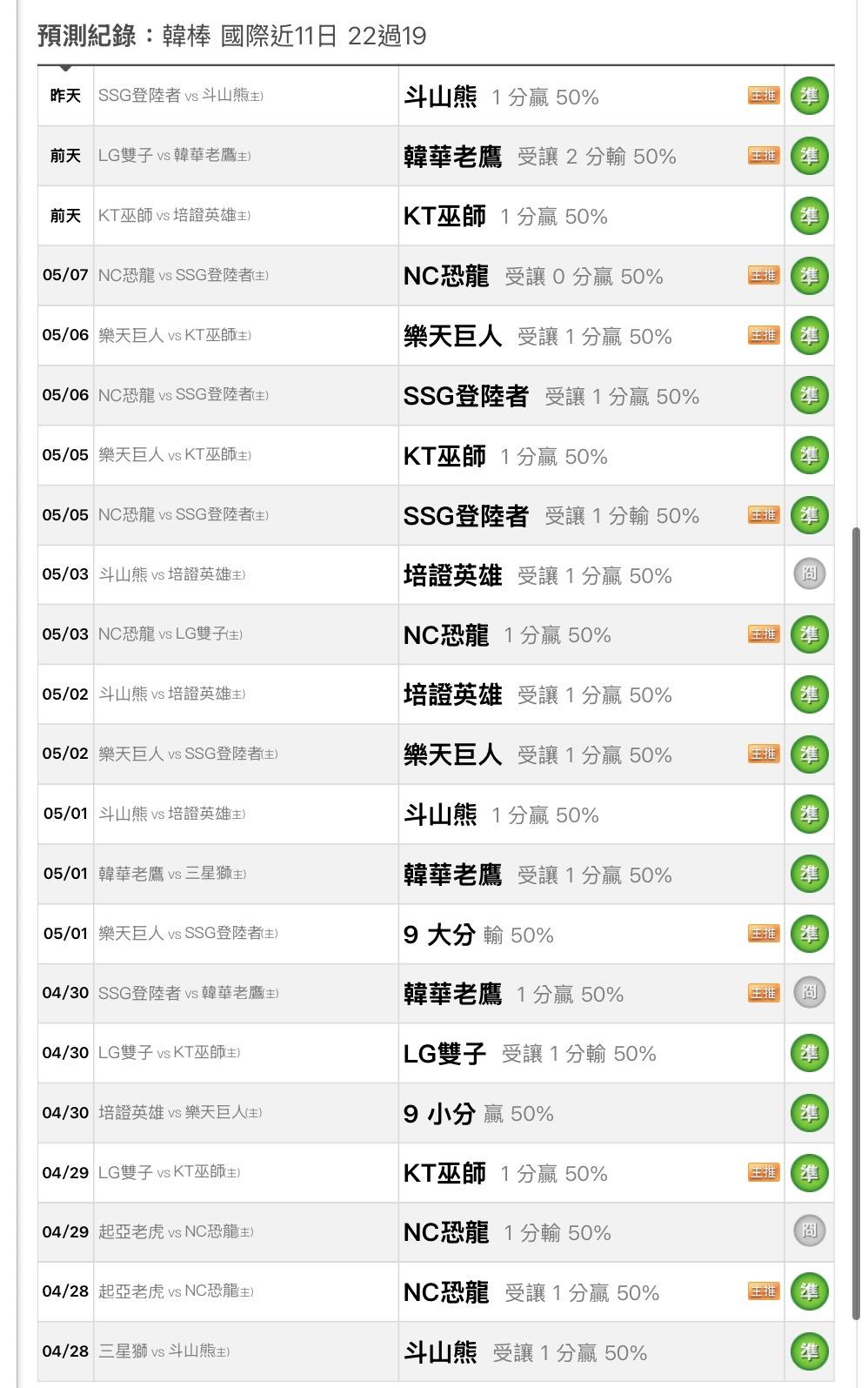Viewport: 868px width, 1388px height.
Task: Open the LG雙子 vs 韓華老鷹 game link
Action: 175,156
